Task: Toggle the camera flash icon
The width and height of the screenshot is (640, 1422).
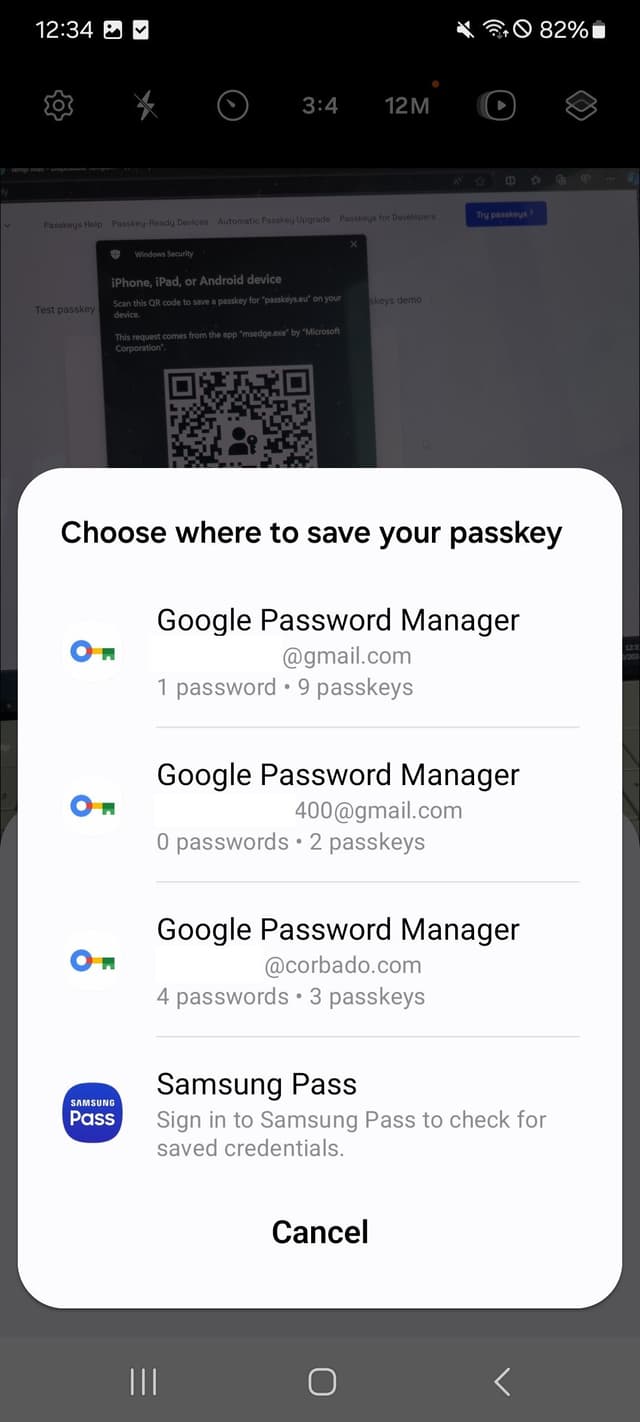Action: [x=147, y=105]
